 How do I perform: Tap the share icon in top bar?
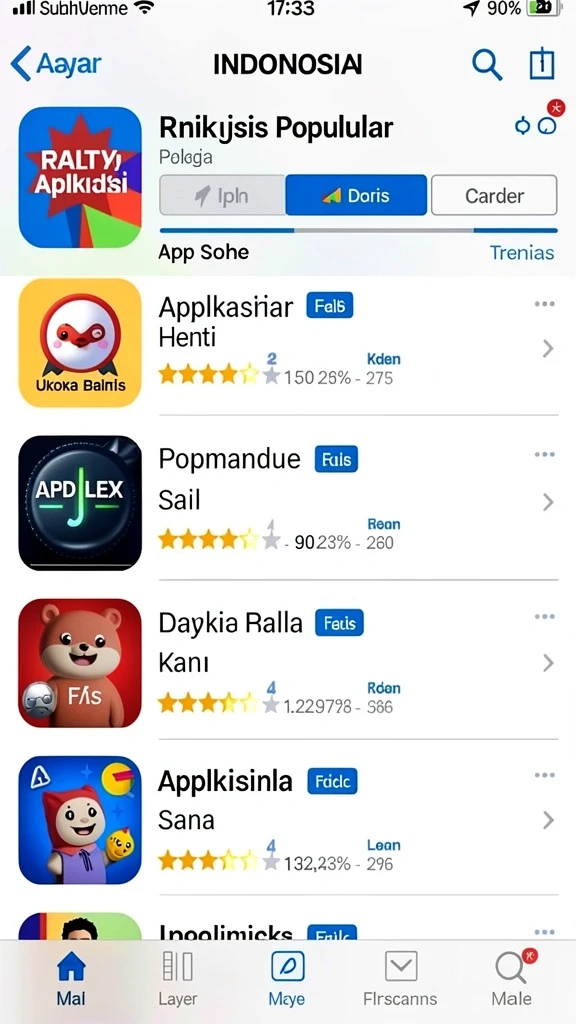[x=541, y=64]
